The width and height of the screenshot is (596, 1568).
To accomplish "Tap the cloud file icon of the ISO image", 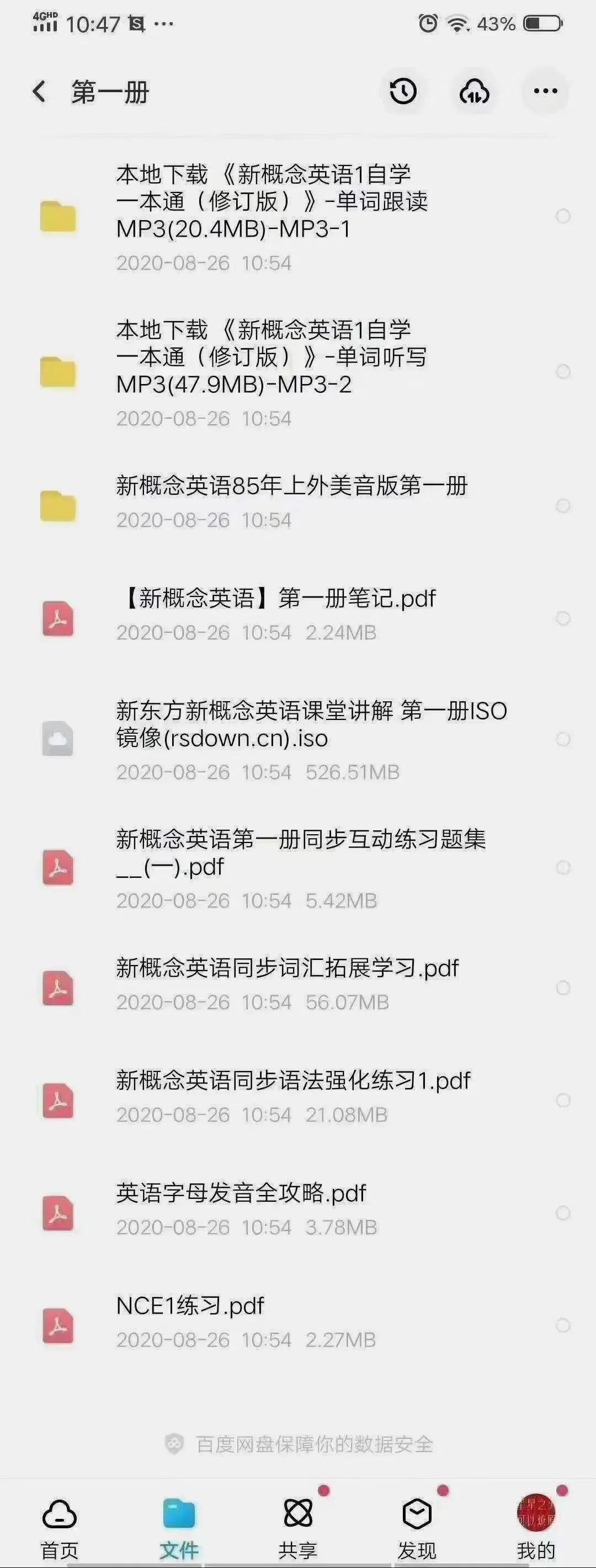I will tap(58, 738).
